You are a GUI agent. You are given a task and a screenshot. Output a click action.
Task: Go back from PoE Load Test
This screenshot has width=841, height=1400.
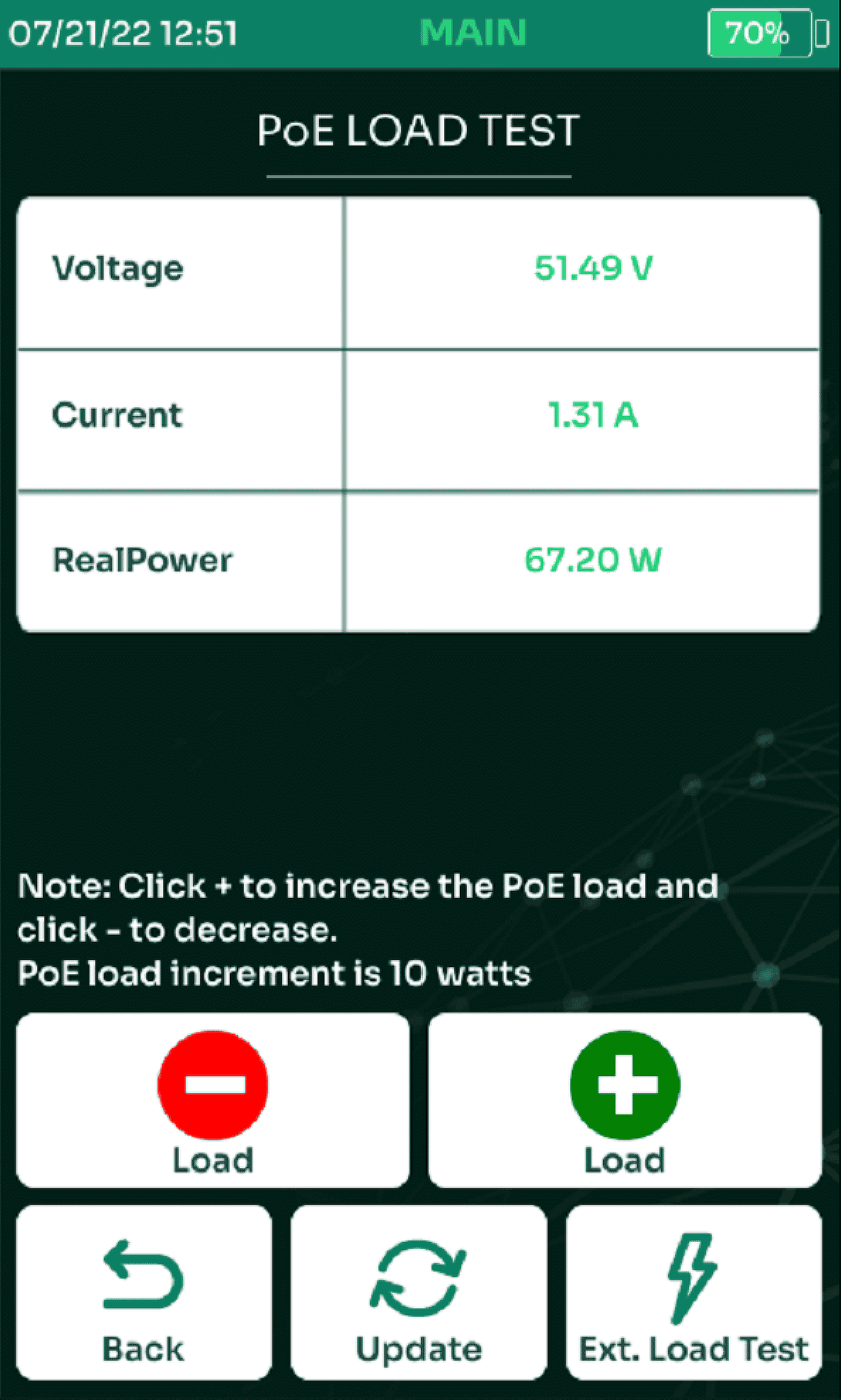pyautogui.click(x=144, y=1292)
